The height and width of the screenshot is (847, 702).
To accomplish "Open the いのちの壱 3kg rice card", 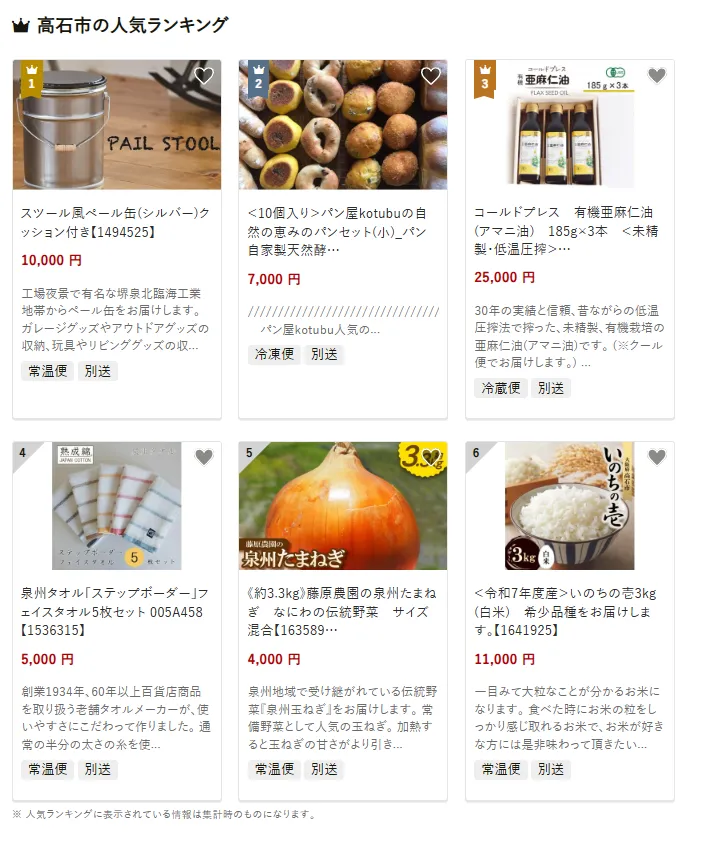I will [568, 602].
